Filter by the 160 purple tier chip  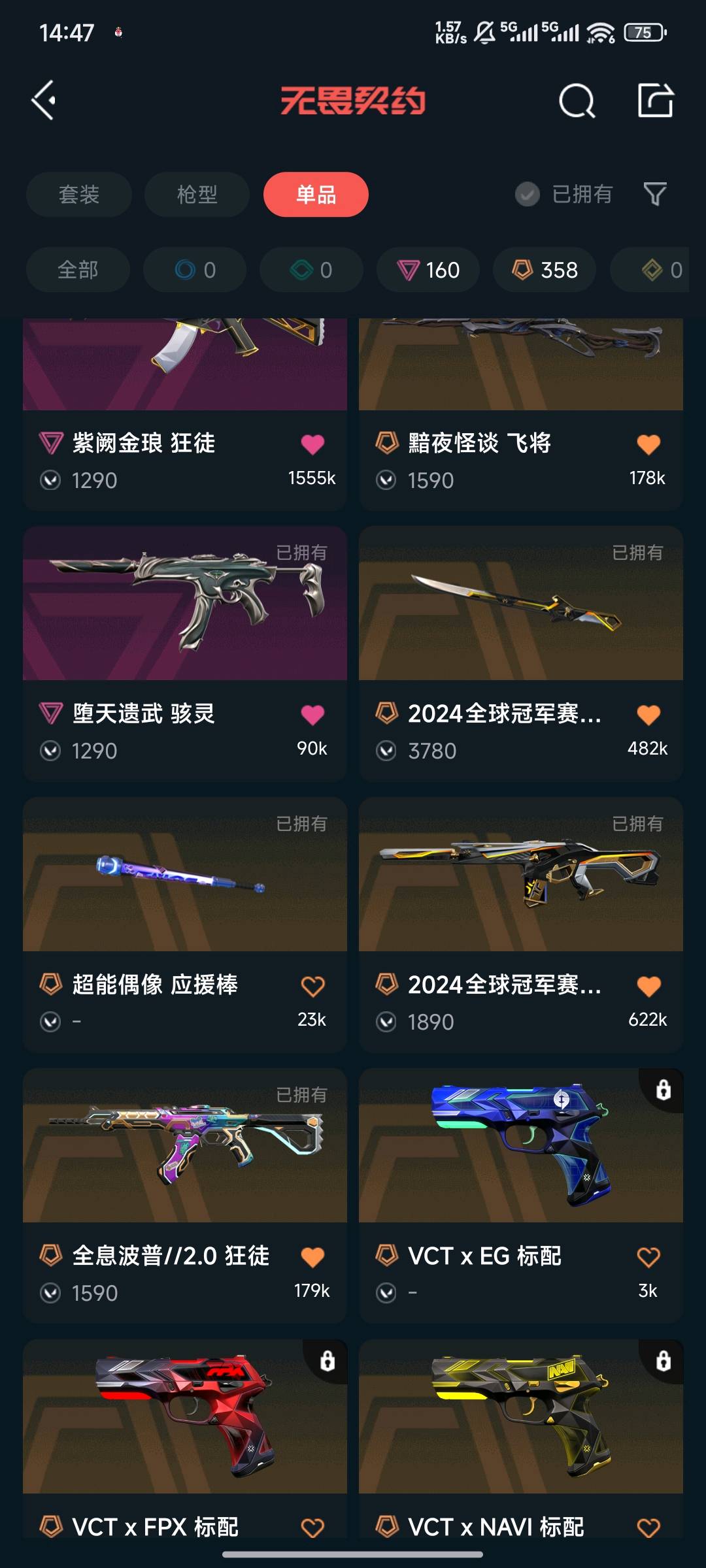428,270
